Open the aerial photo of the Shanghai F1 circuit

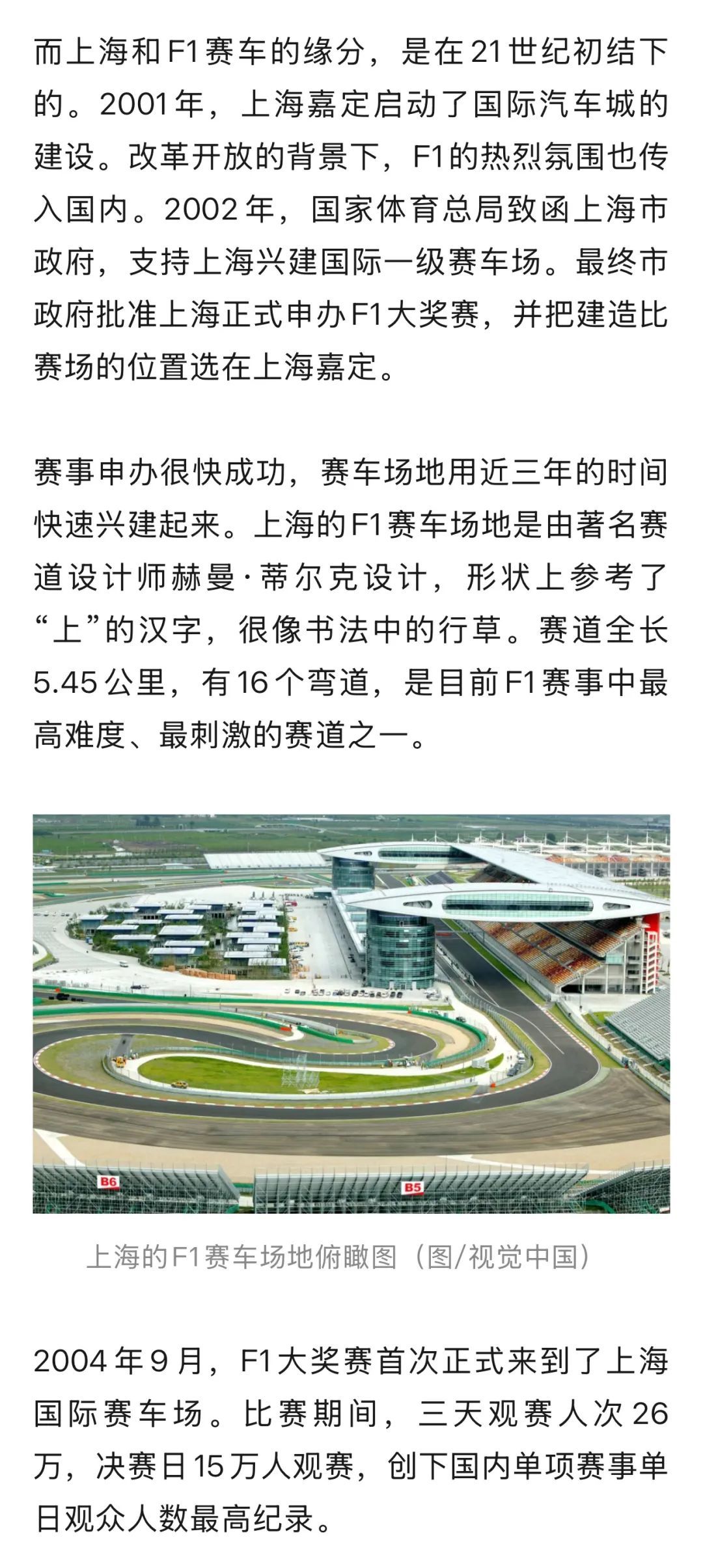pos(351,1013)
